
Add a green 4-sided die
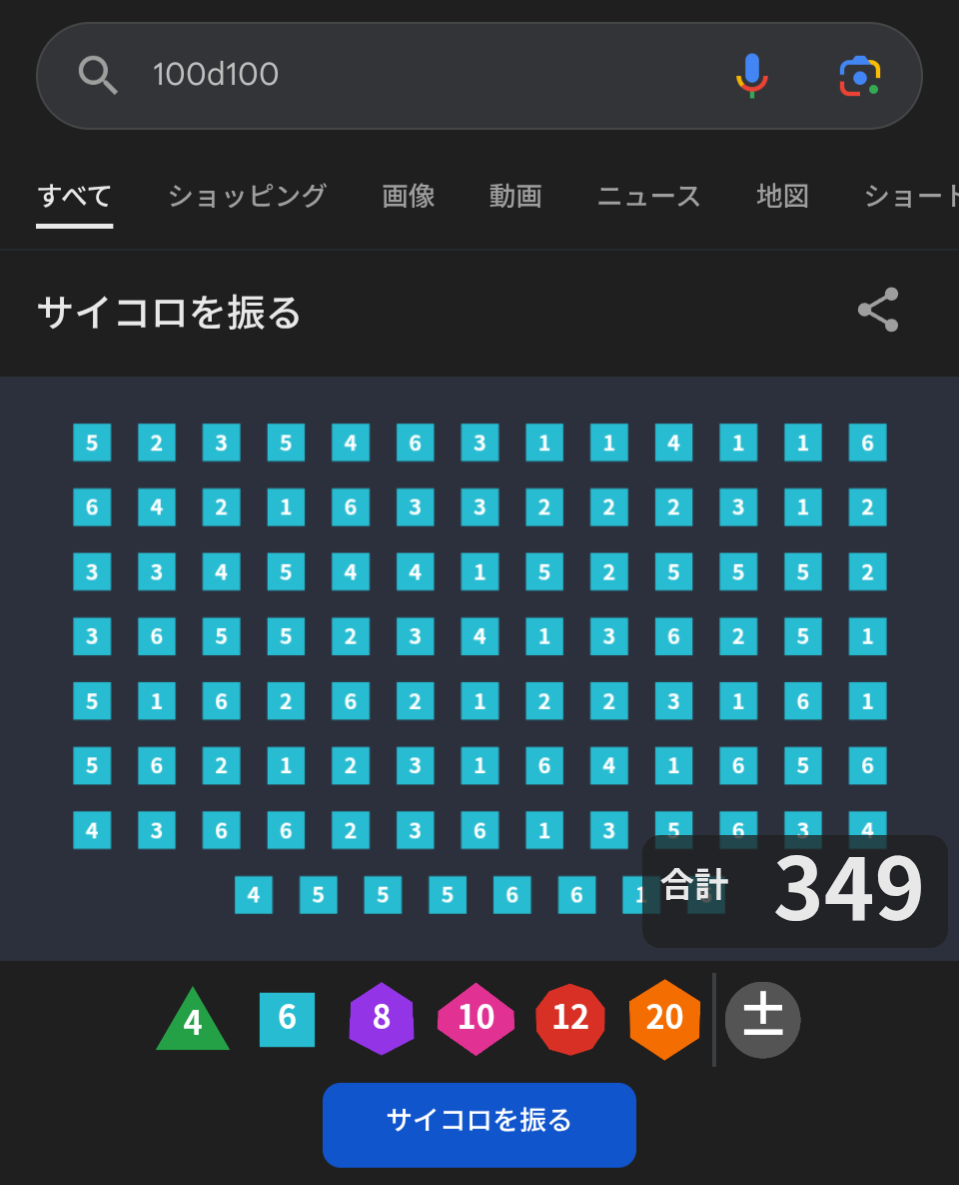coord(193,1021)
